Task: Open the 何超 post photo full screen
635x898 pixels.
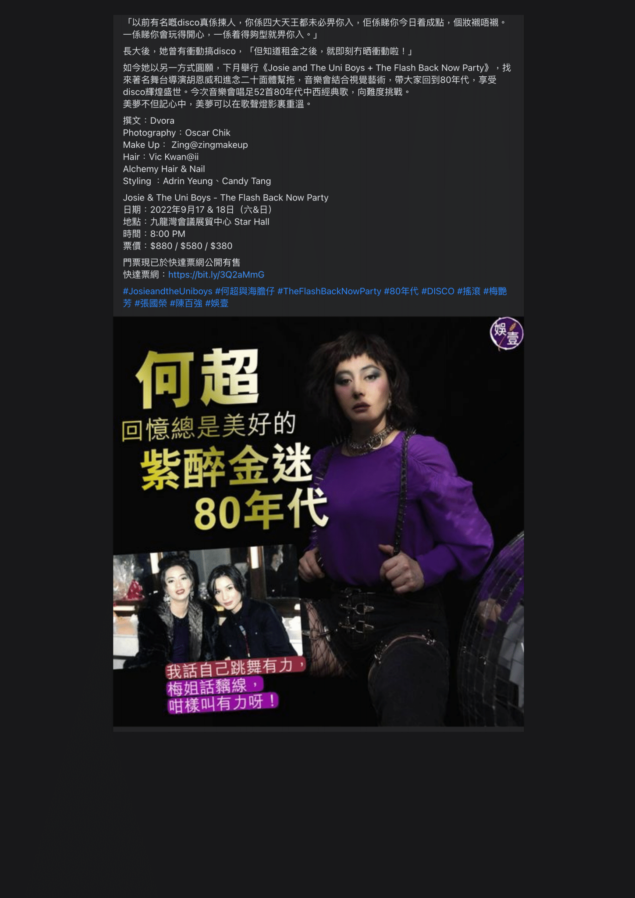Action: (x=318, y=520)
